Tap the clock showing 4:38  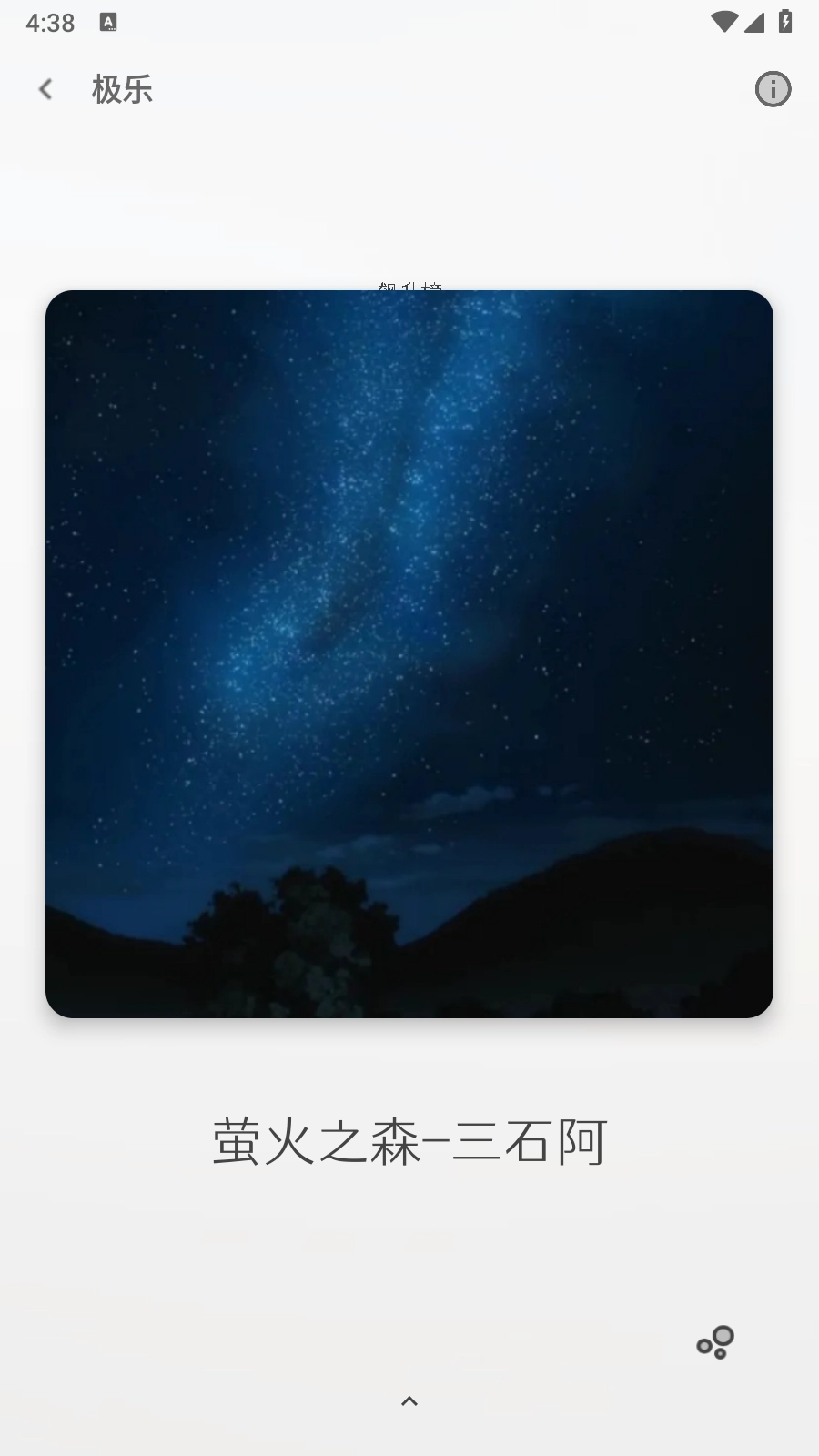[x=50, y=21]
